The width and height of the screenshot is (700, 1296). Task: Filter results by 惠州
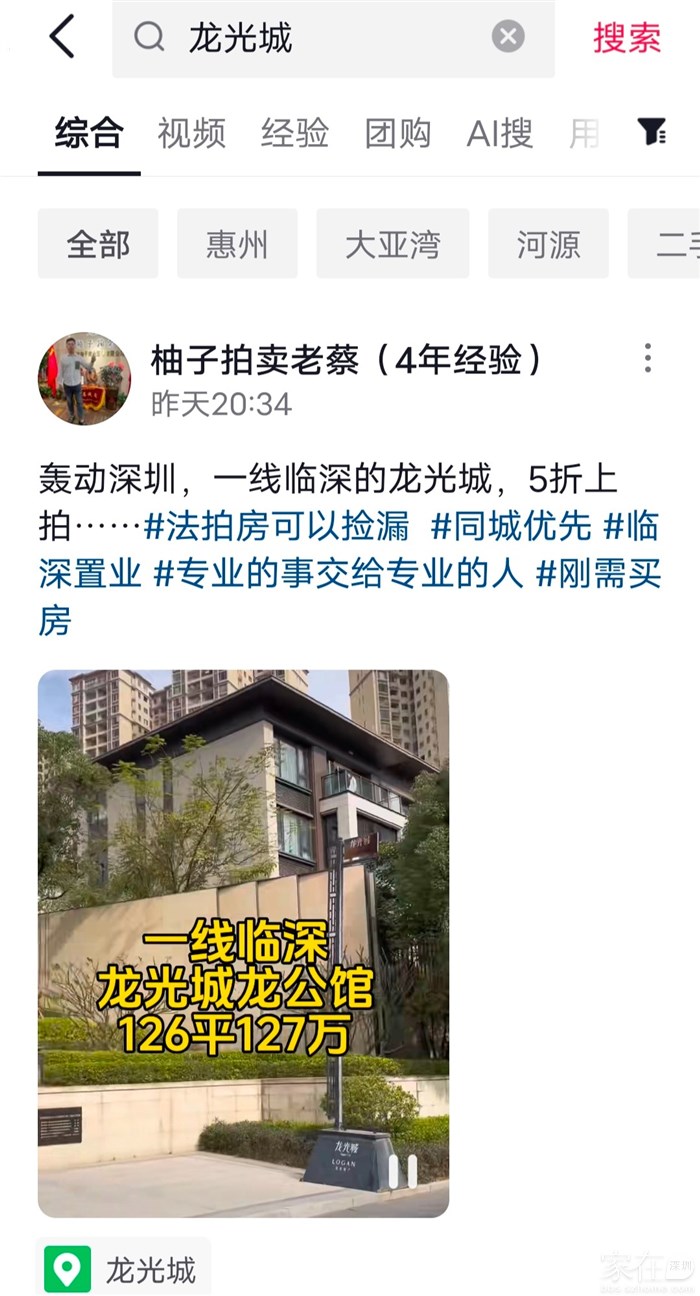tap(237, 243)
